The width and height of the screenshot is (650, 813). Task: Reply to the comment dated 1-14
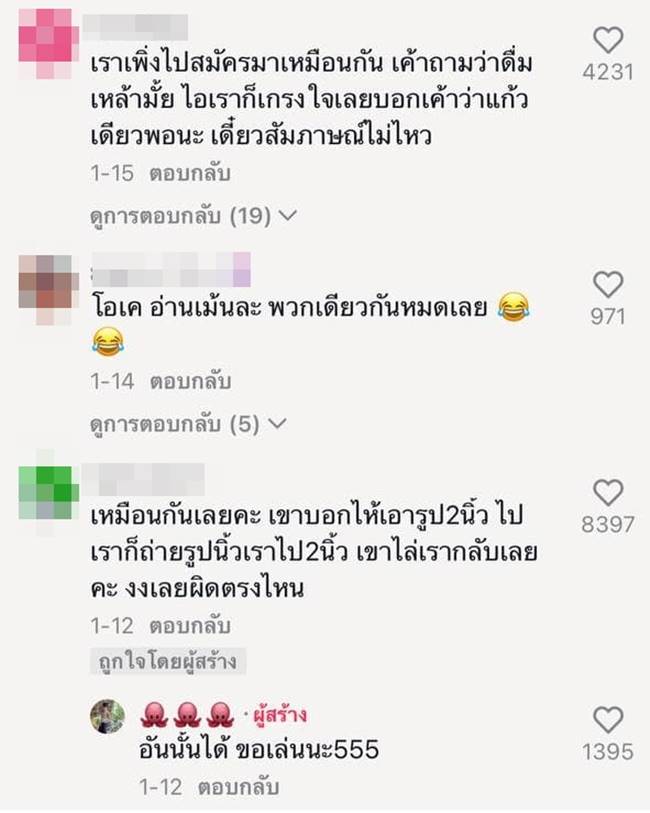pyautogui.click(x=190, y=382)
